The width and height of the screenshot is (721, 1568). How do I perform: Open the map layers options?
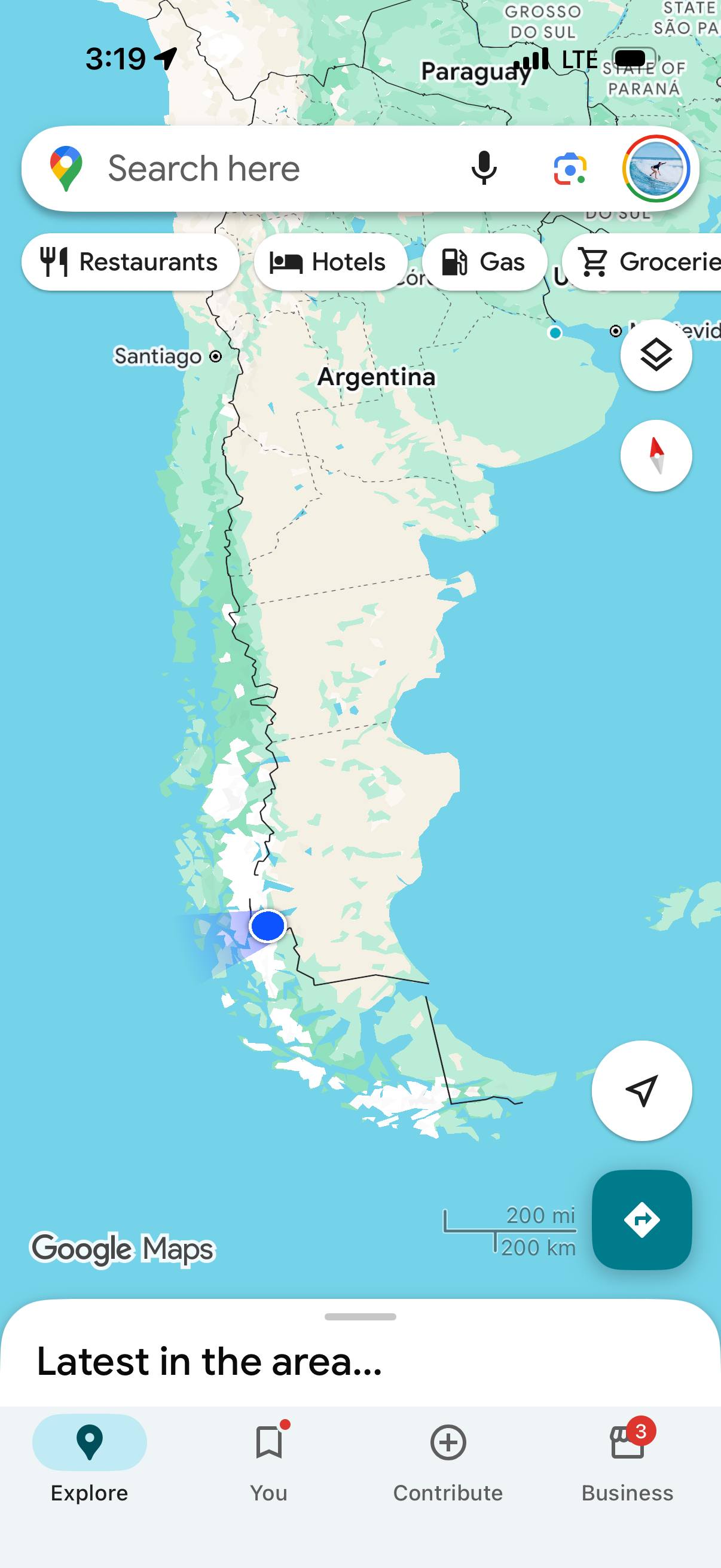[656, 355]
